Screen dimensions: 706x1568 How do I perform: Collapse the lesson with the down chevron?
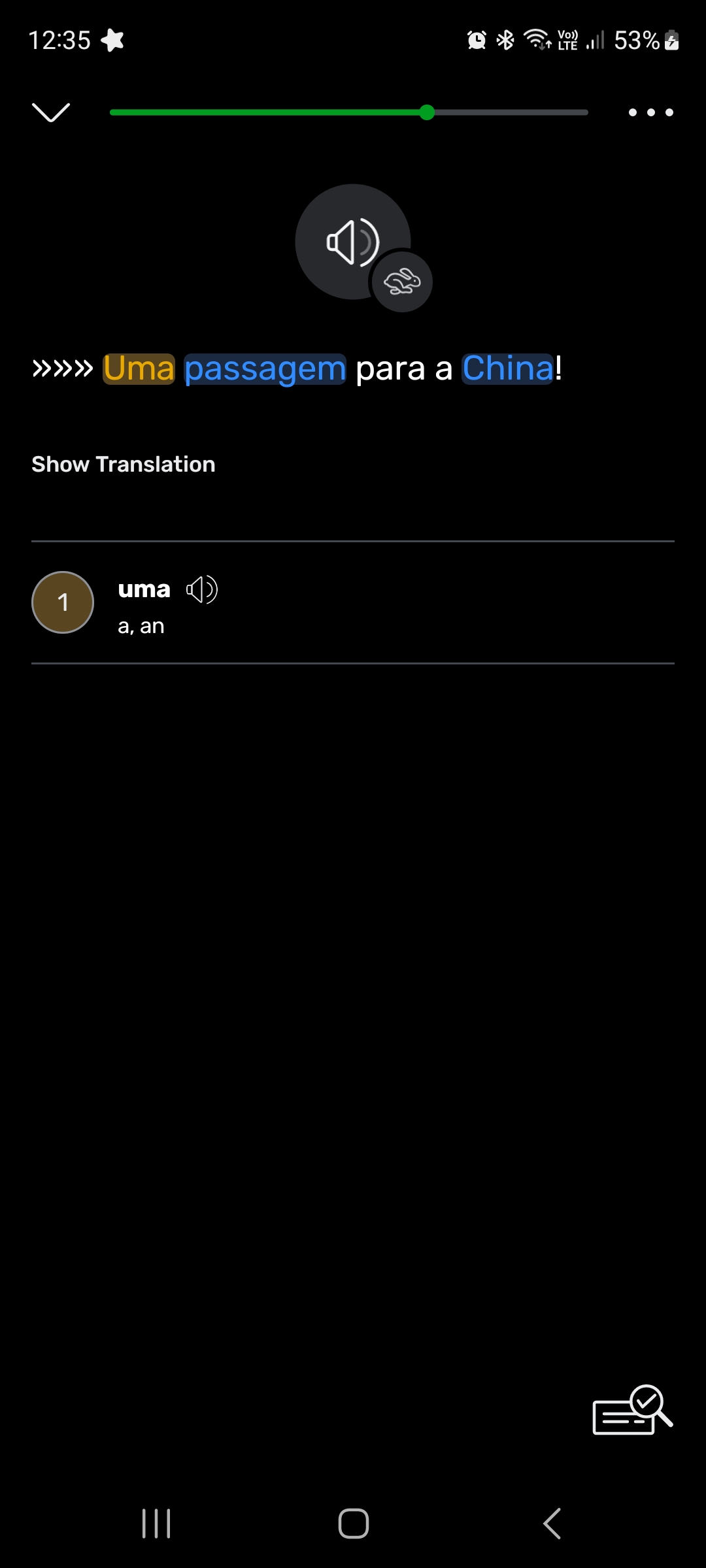click(51, 112)
